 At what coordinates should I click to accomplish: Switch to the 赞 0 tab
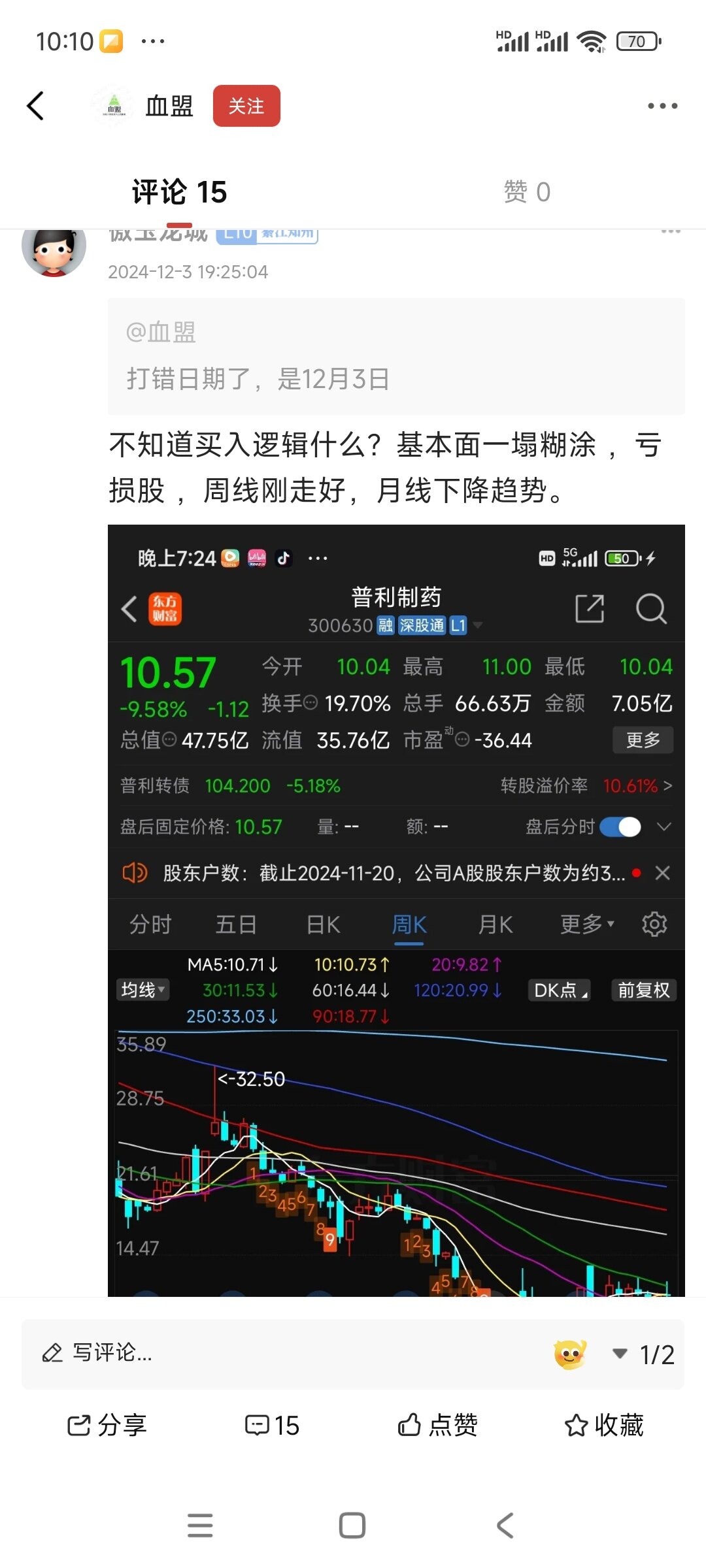tap(527, 192)
